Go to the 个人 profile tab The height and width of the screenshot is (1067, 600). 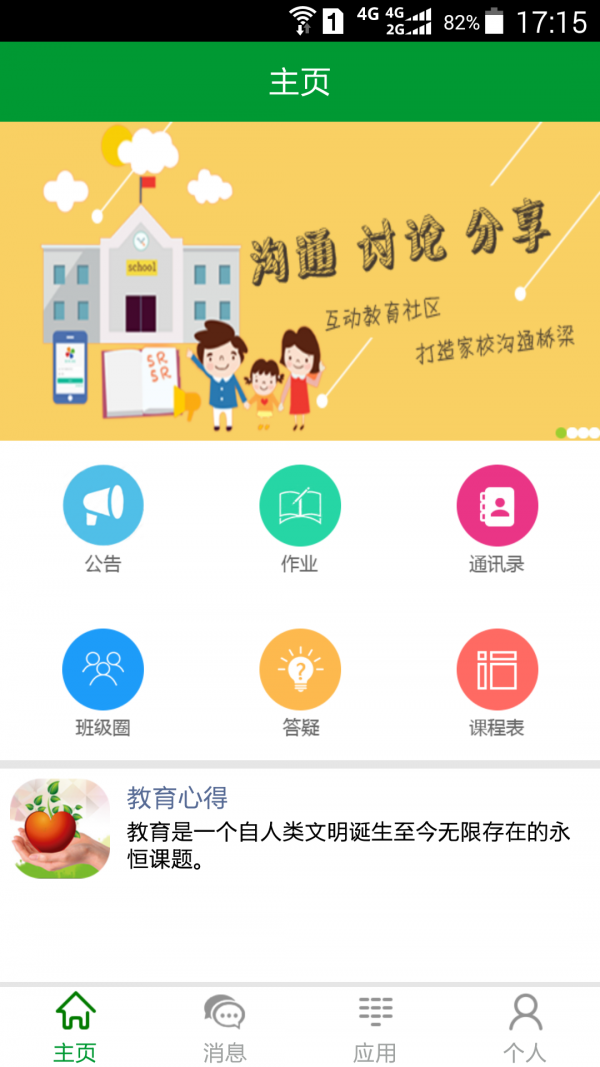tap(524, 1027)
